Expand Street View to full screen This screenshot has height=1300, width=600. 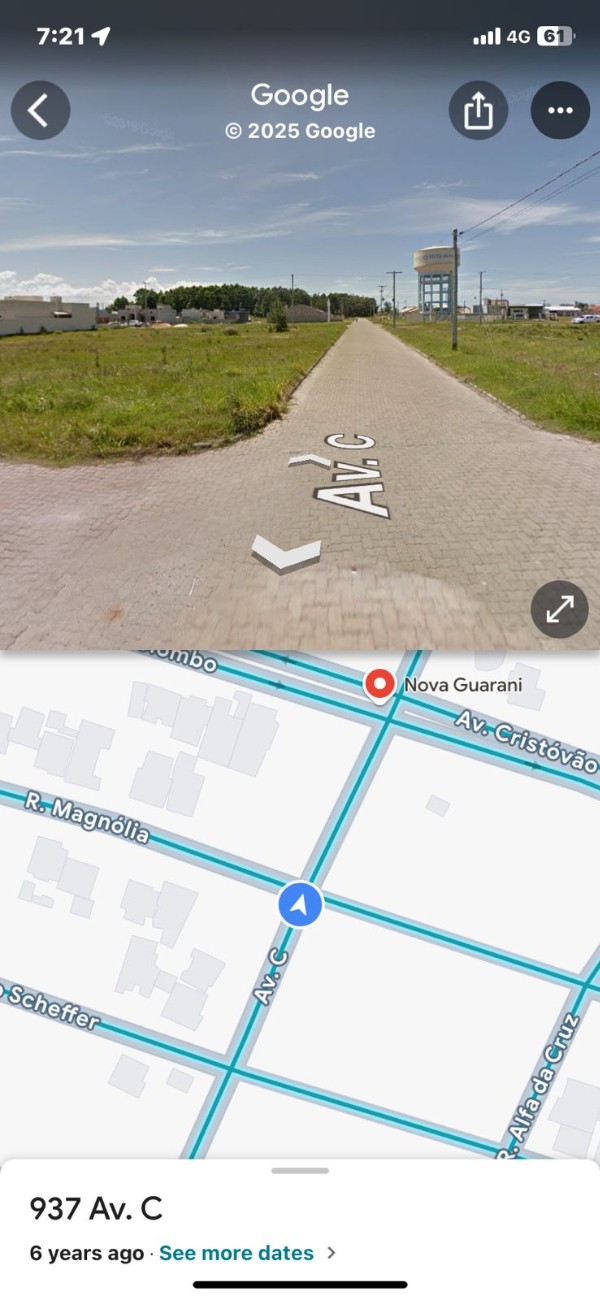559,608
